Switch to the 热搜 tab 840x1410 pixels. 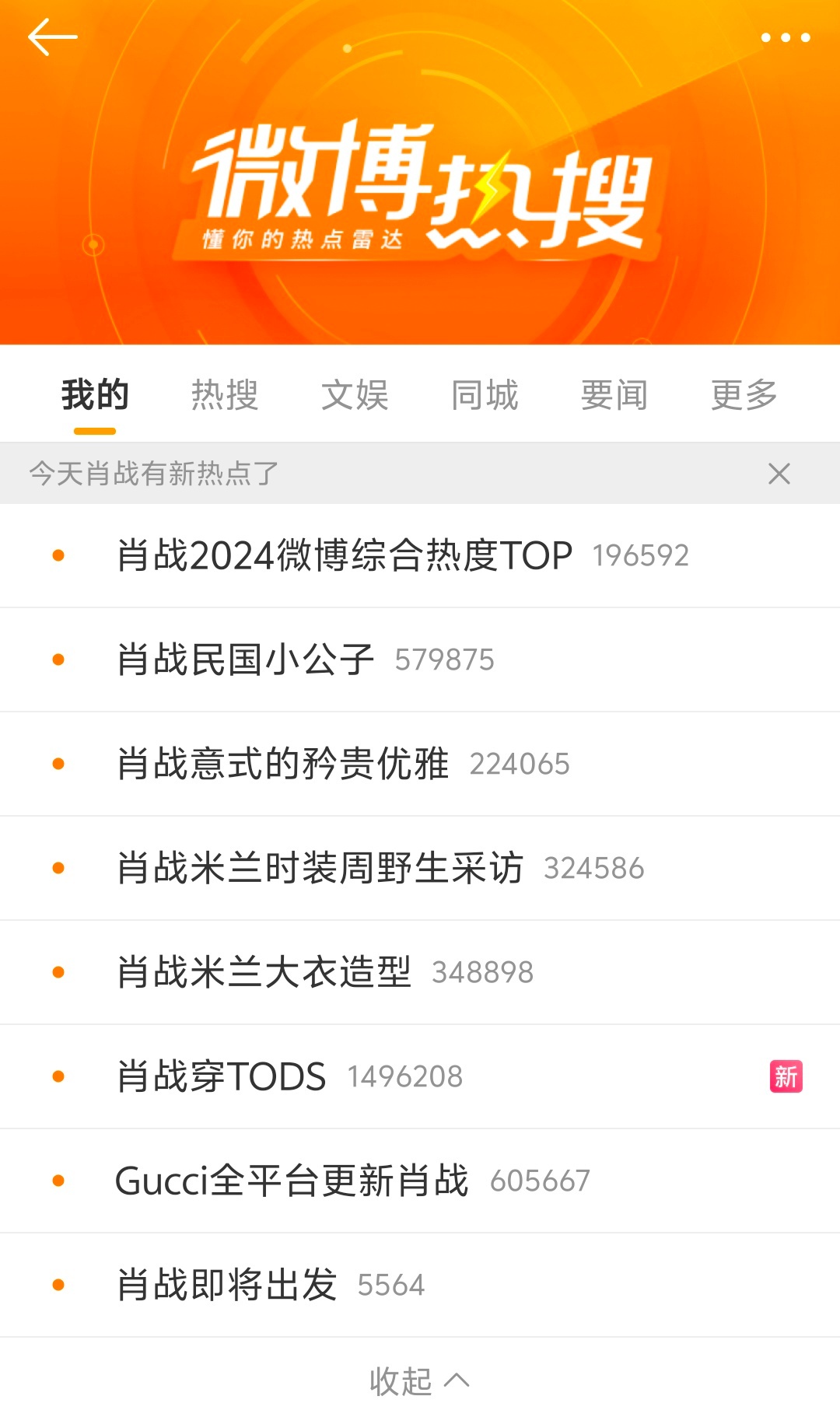pos(224,395)
